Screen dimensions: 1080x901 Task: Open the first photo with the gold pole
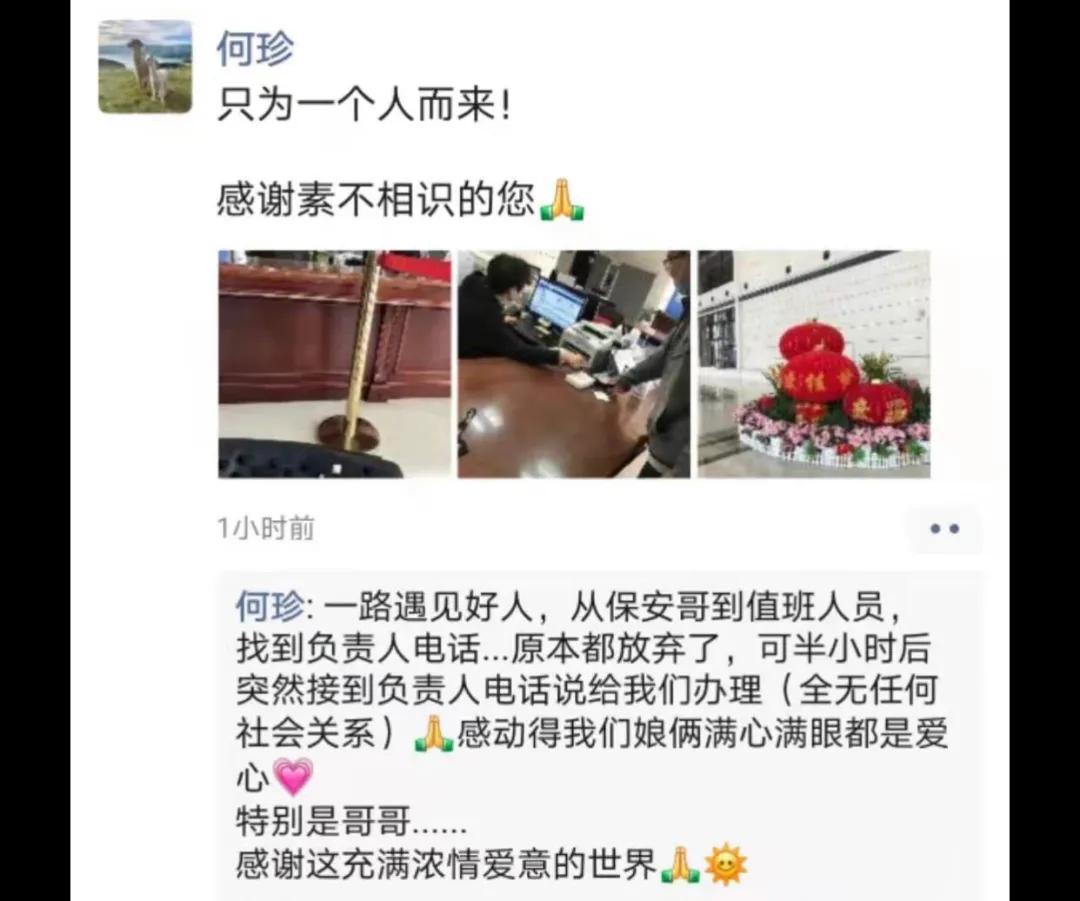click(x=334, y=364)
